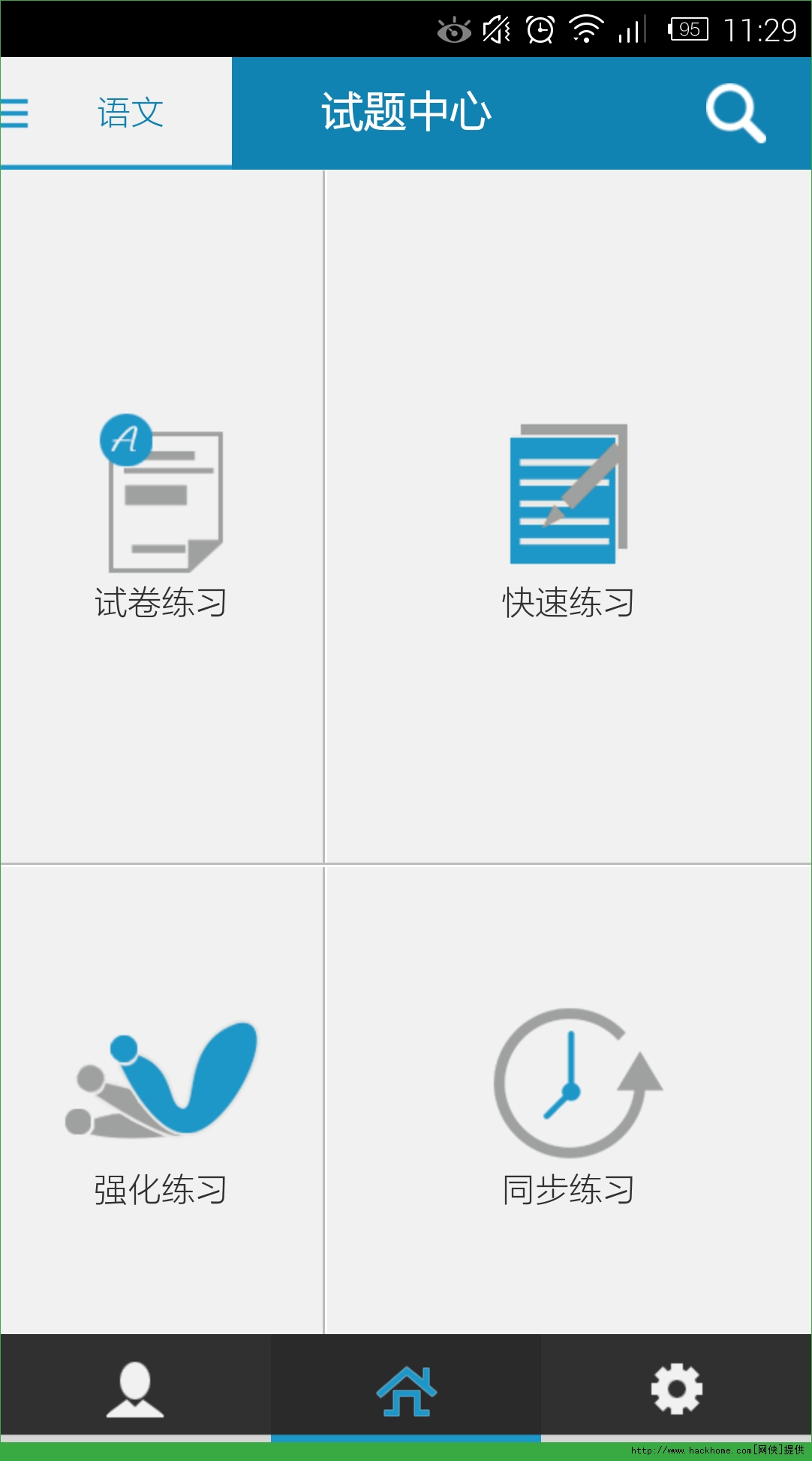The height and width of the screenshot is (1461, 812).
Task: Start 快速练习 quick practice
Action: [569, 517]
